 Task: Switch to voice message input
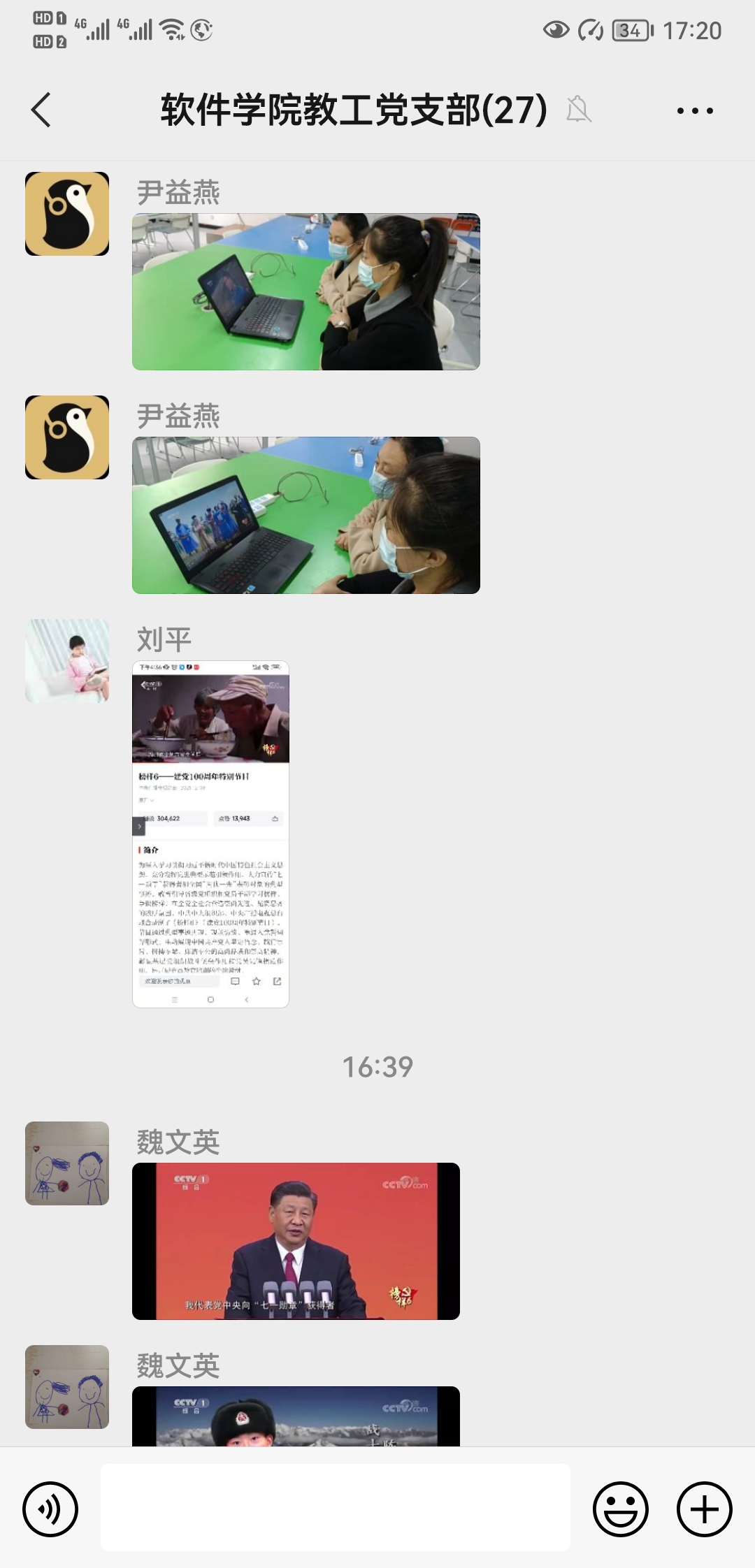coord(50,1509)
